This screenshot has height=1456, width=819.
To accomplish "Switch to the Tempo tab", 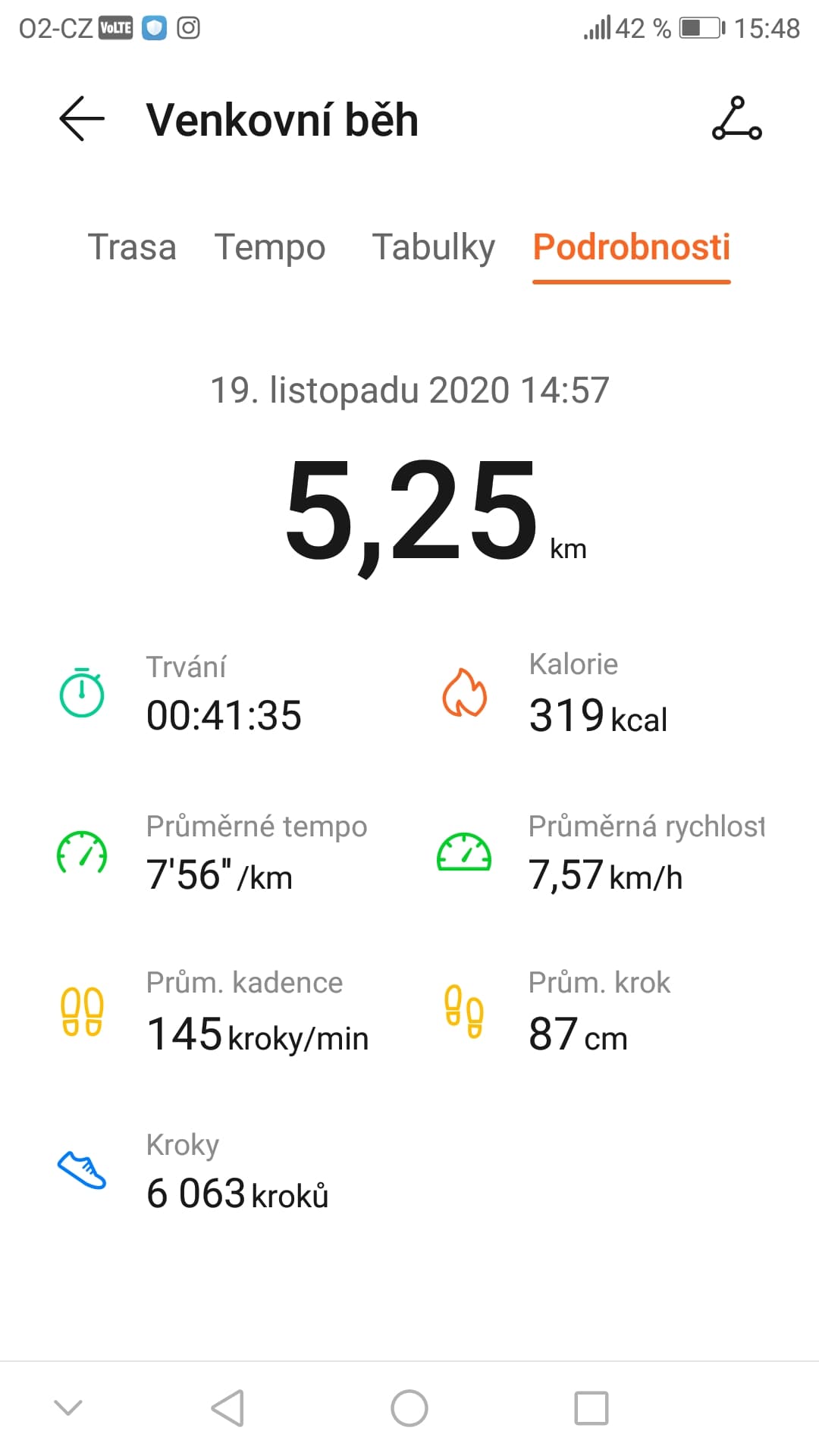I will [x=270, y=247].
